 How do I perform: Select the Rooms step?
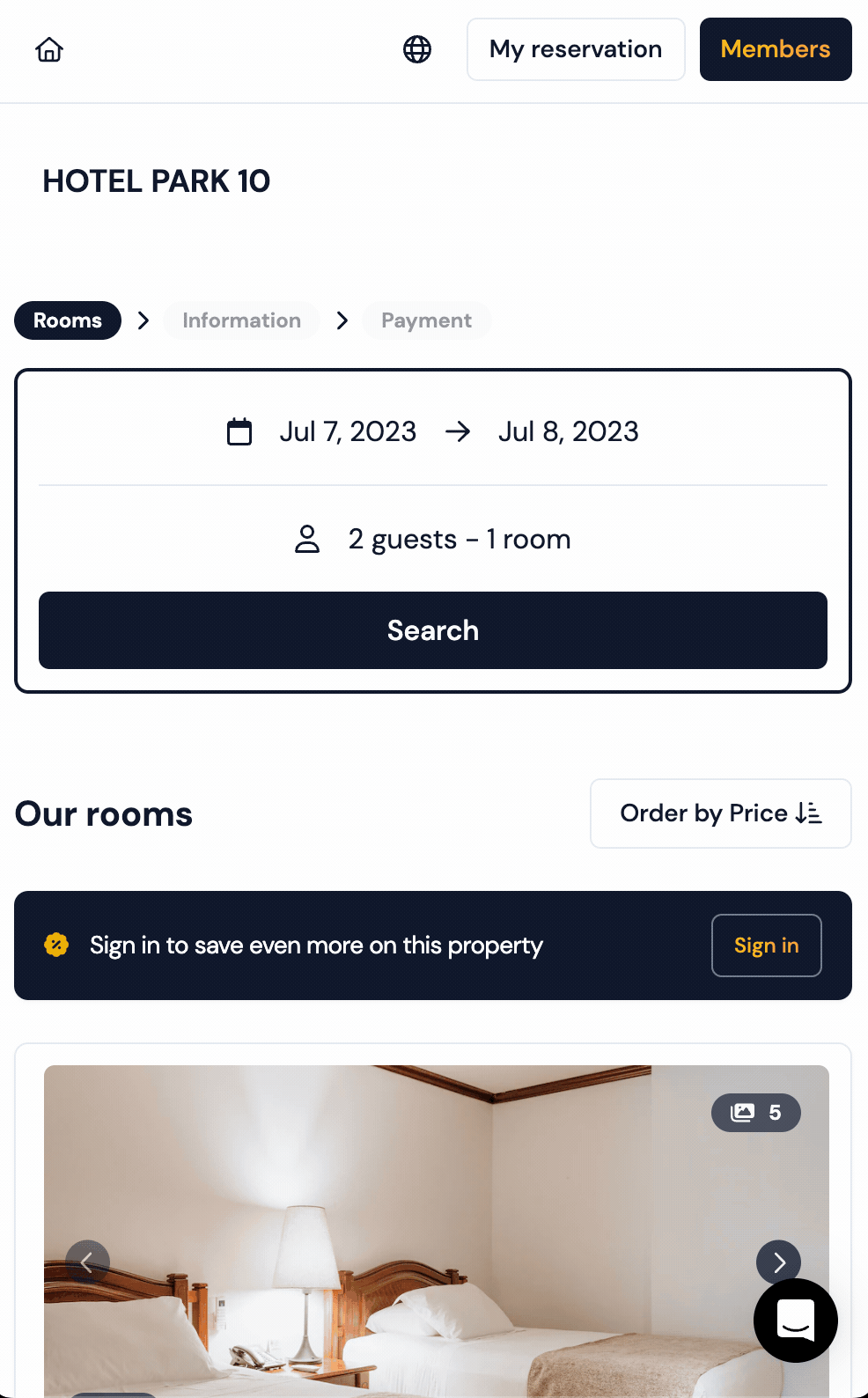point(68,320)
